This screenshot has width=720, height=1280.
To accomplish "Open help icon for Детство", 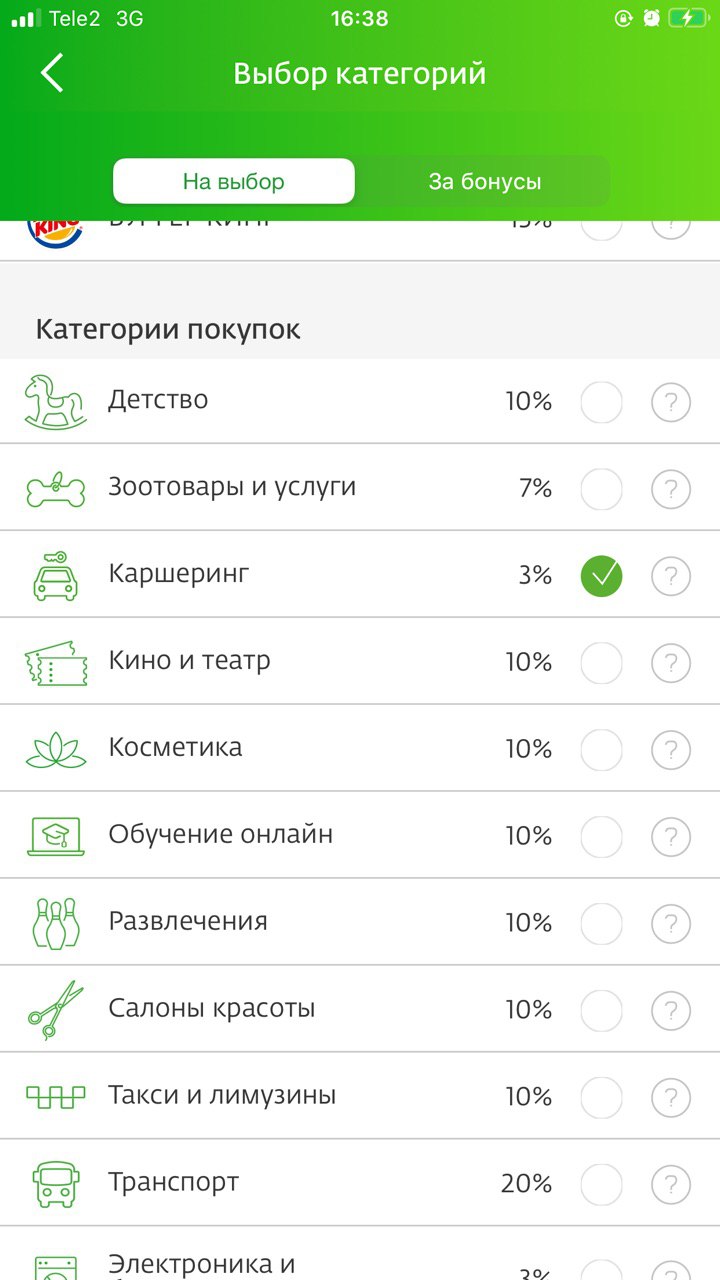I will [671, 402].
